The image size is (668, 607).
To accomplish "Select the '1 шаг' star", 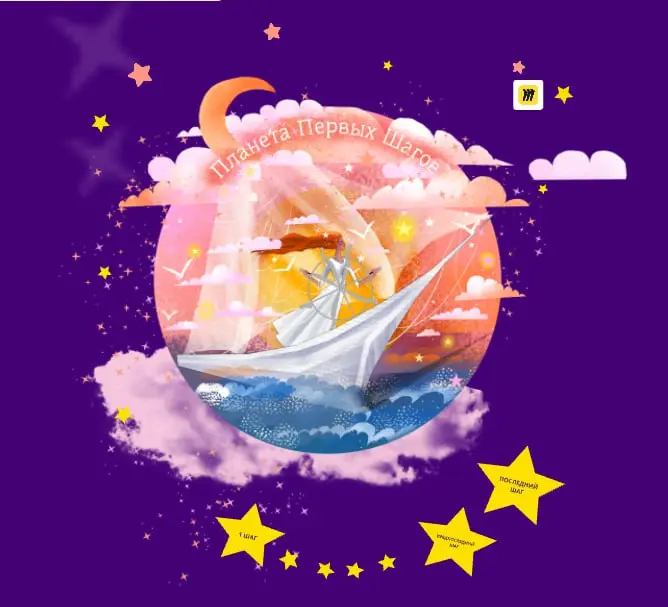I will pyautogui.click(x=249, y=535).
